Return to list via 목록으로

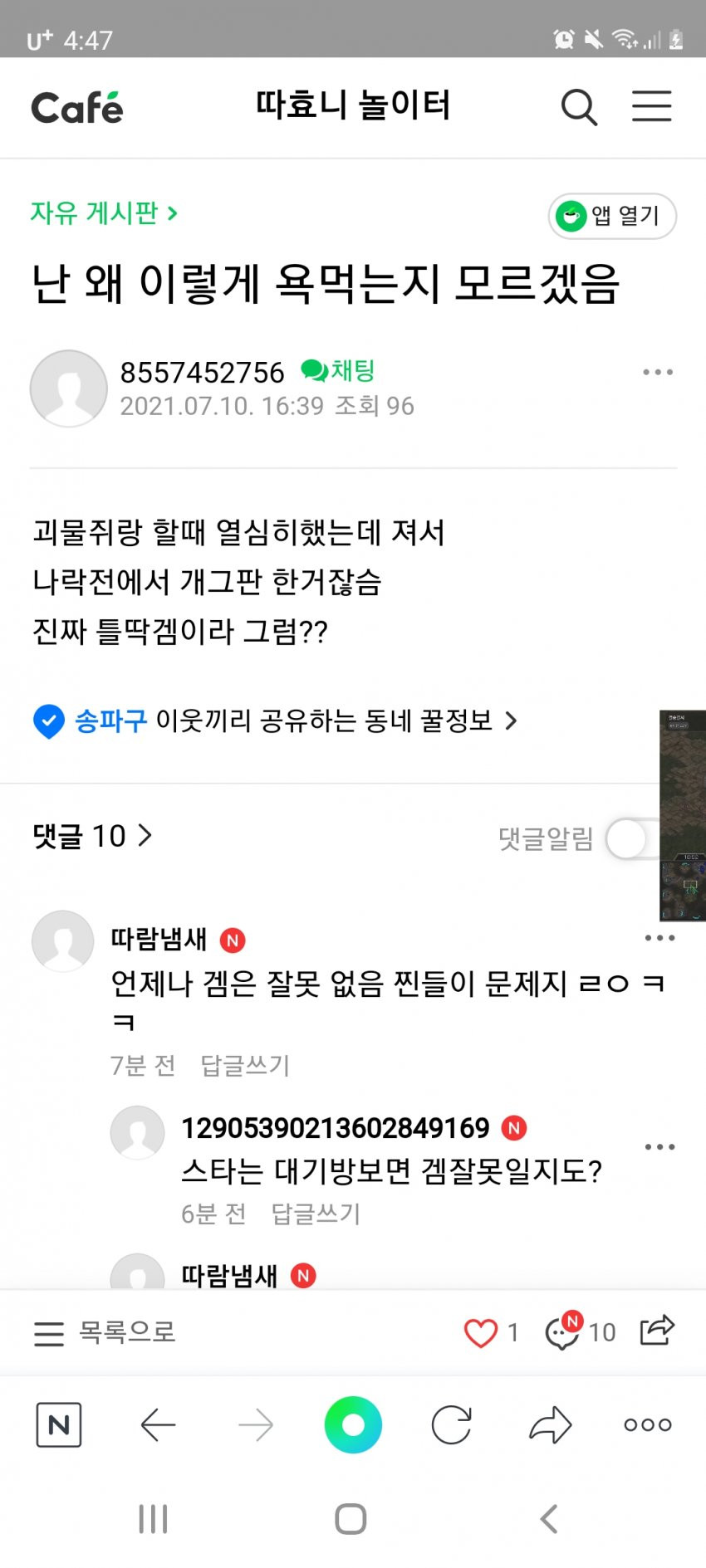coord(105,1332)
